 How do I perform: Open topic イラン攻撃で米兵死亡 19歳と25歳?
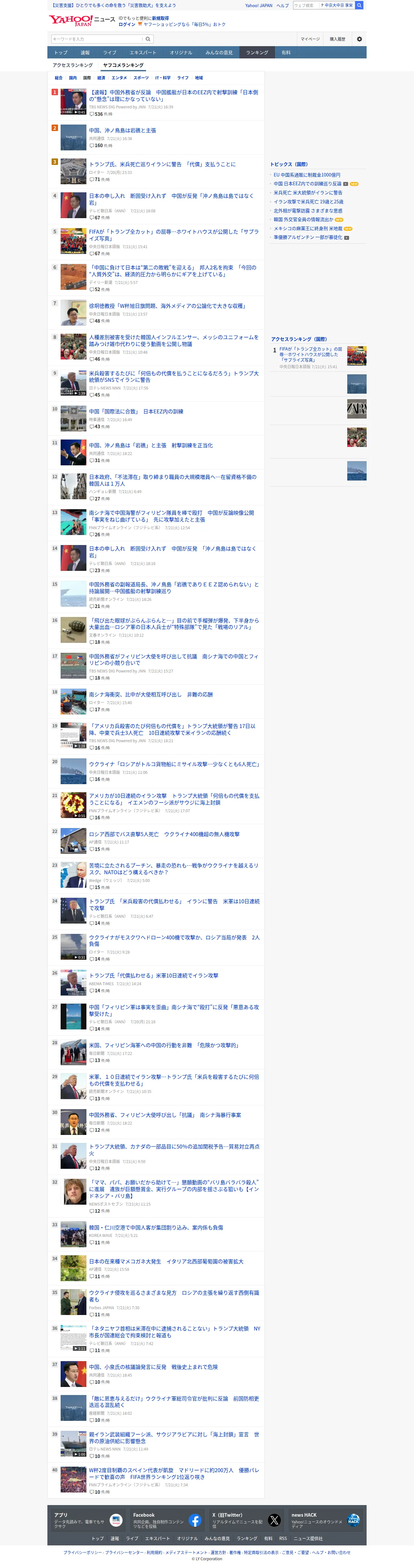point(308,201)
